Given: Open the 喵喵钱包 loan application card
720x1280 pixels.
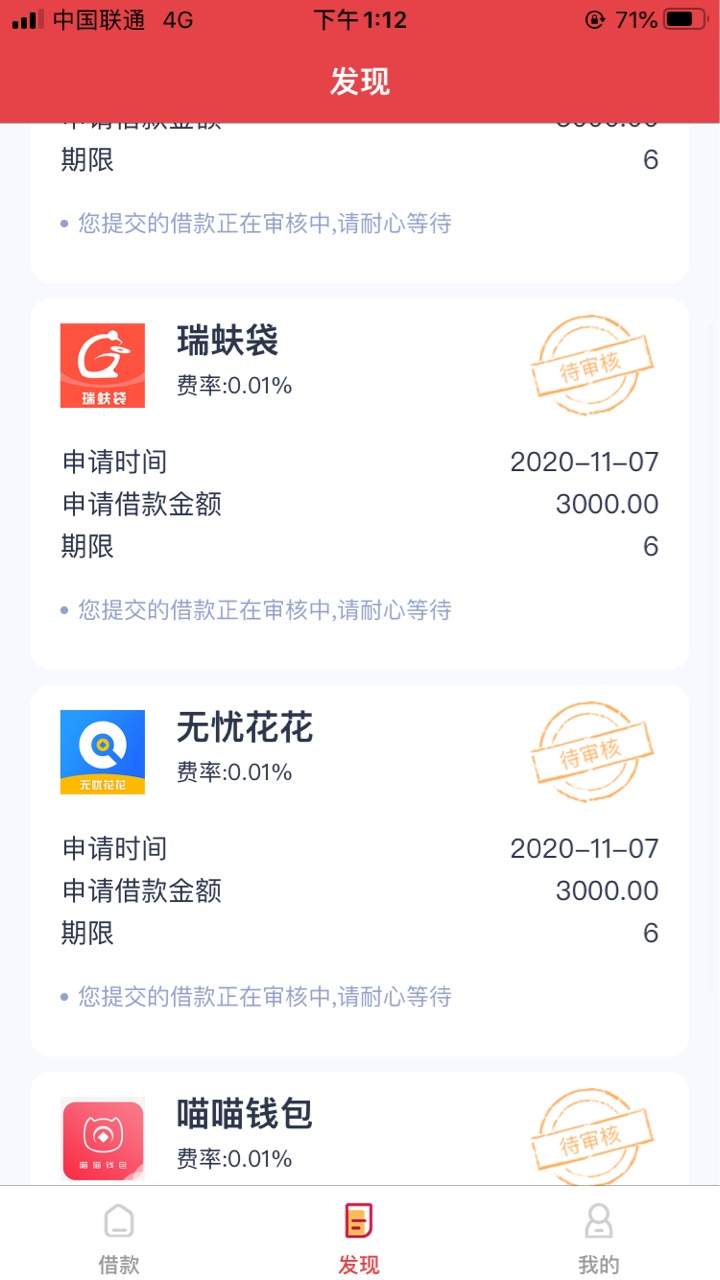Looking at the screenshot, I should 359,1129.
